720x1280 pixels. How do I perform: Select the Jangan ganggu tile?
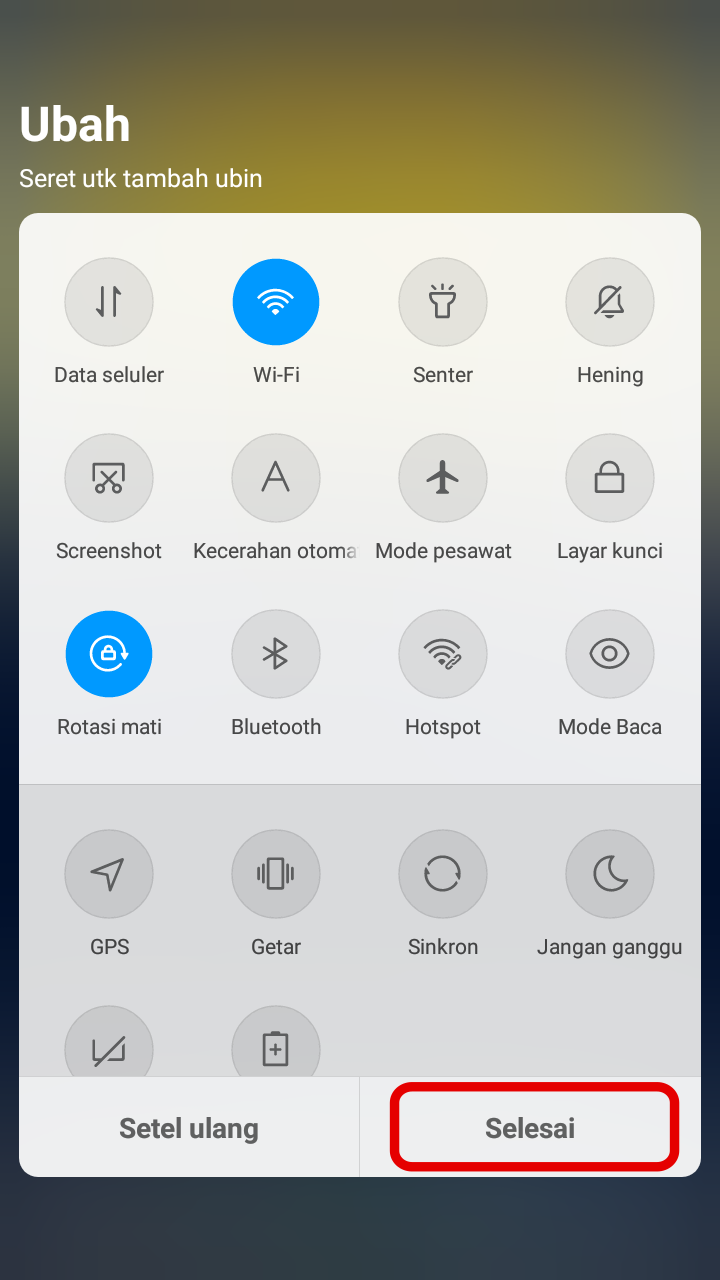tap(610, 874)
